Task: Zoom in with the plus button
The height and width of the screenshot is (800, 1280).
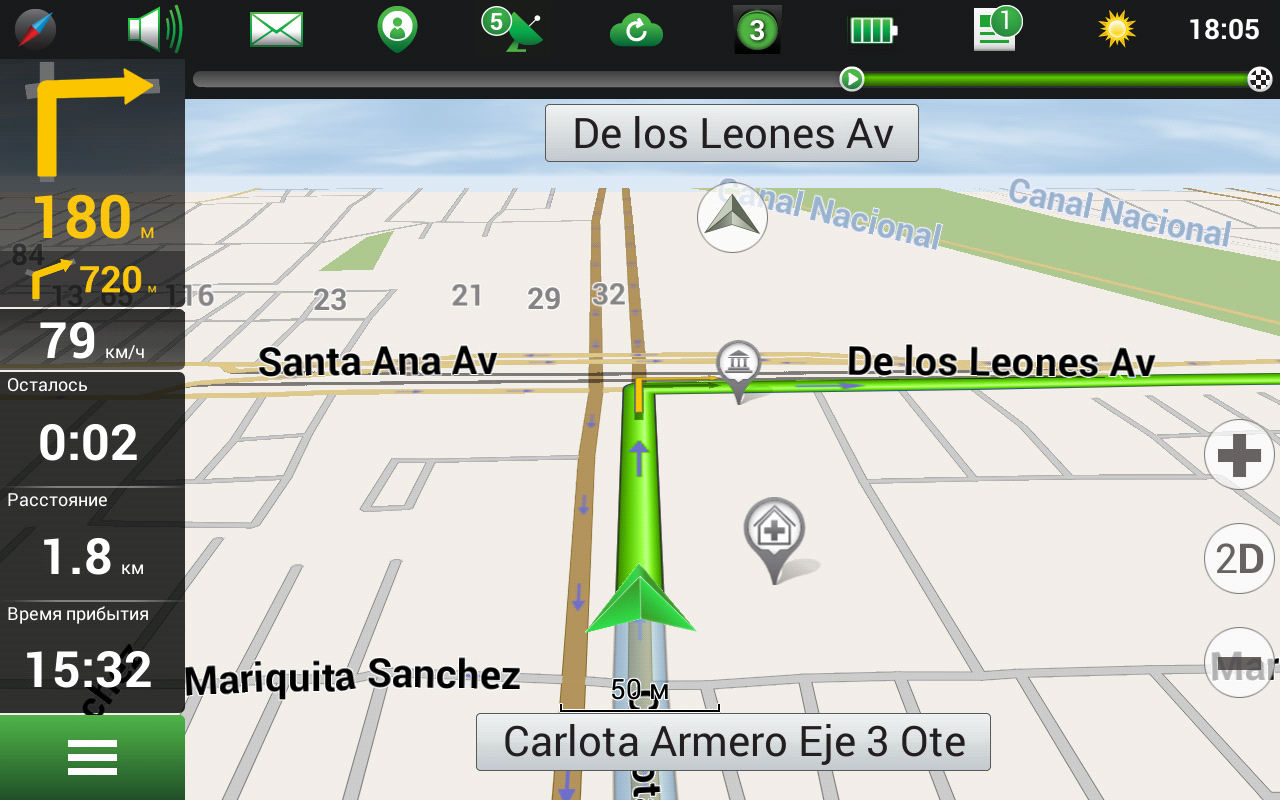Action: pyautogui.click(x=1240, y=456)
